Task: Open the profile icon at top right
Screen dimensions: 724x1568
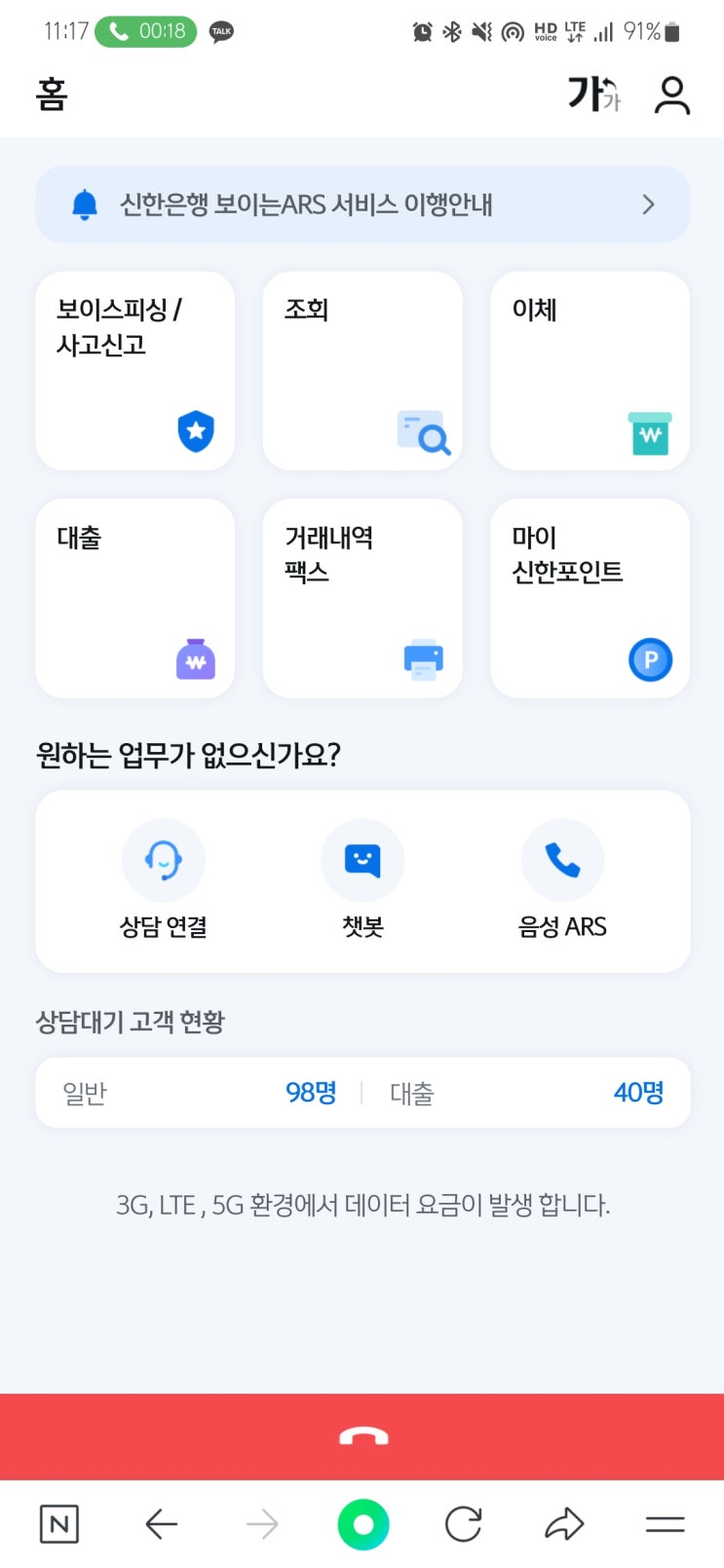Action: (x=672, y=94)
